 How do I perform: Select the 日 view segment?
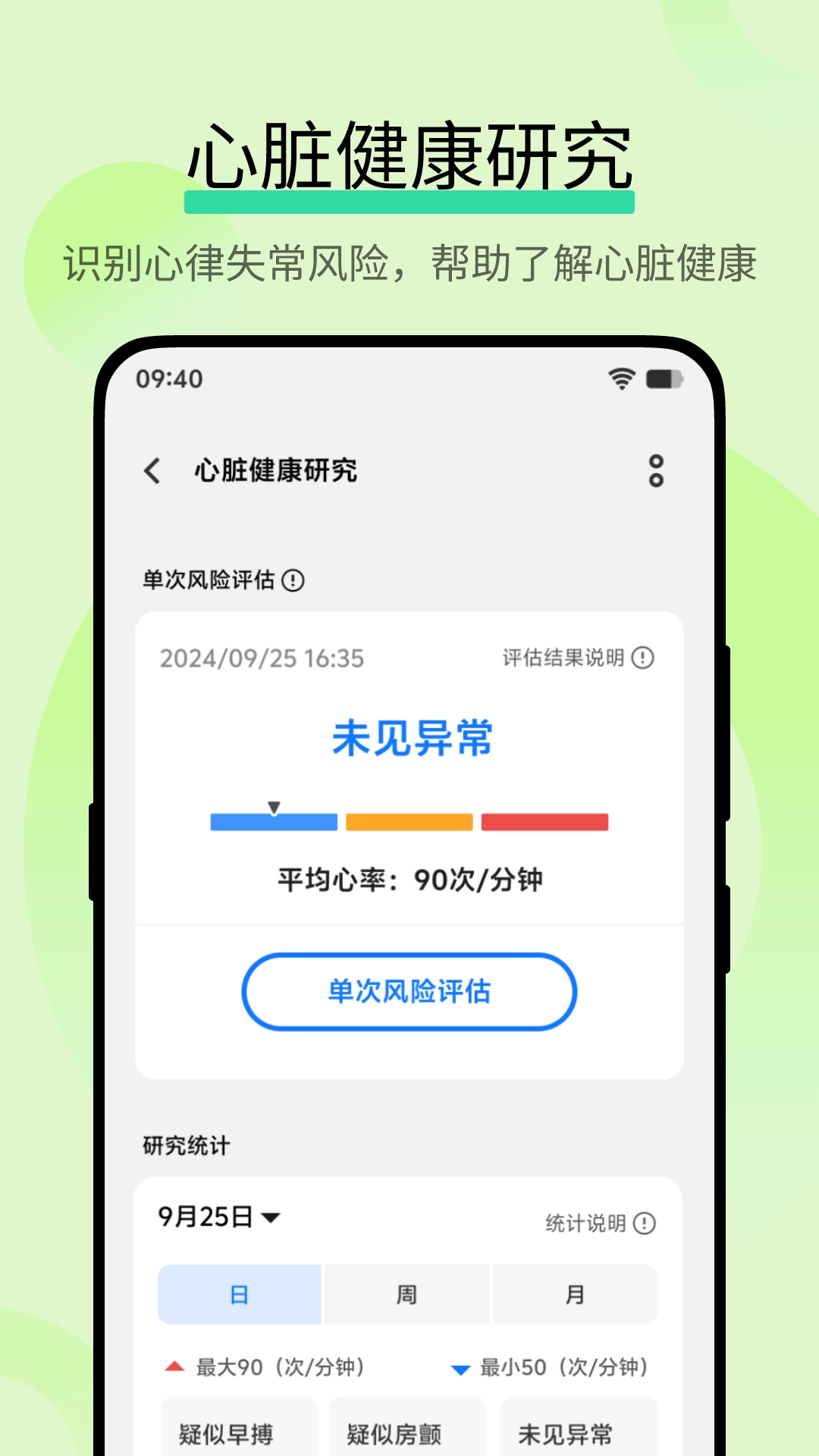point(238,1294)
